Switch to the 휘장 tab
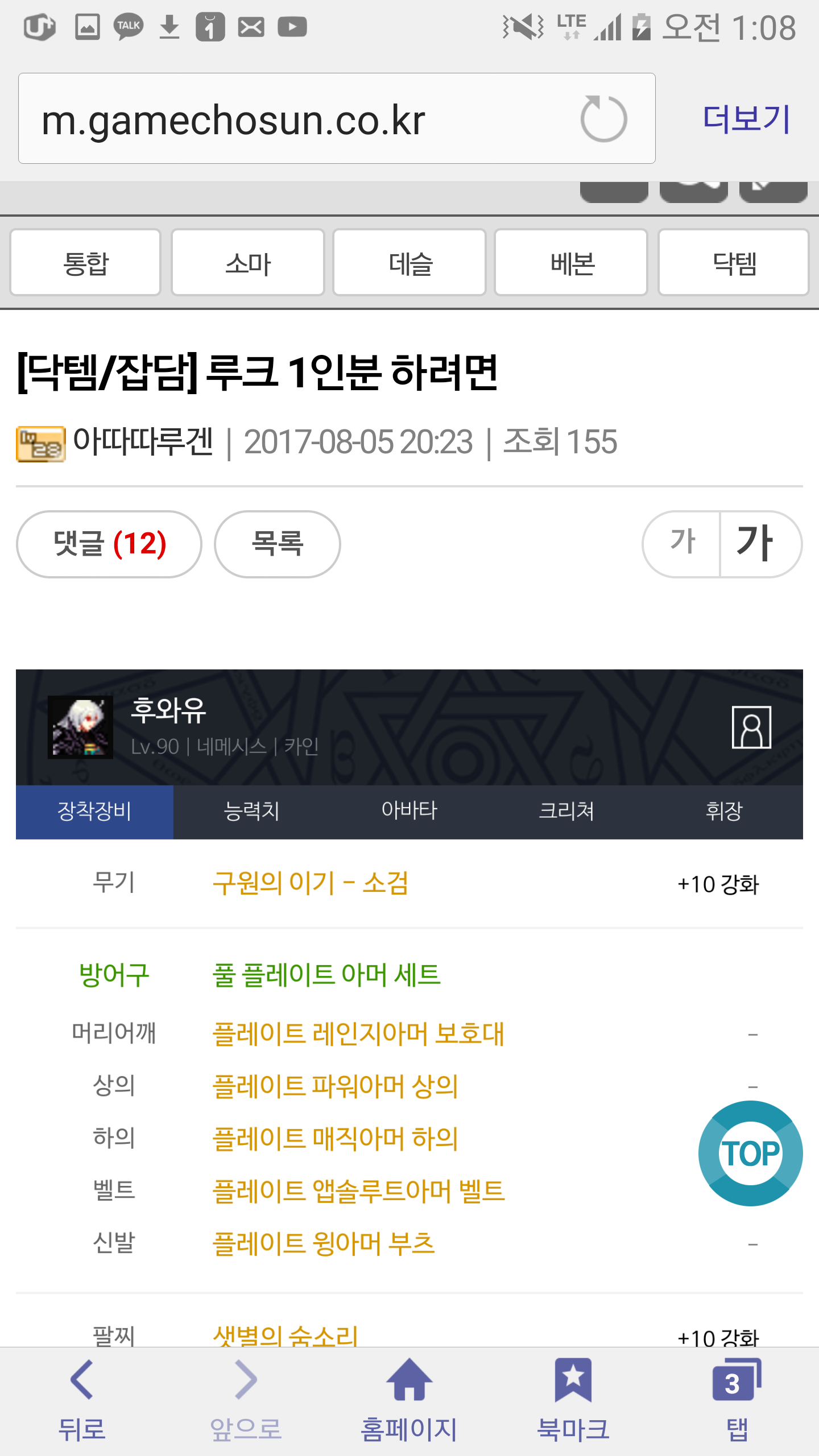This screenshot has height=1456, width=819. pos(724,812)
